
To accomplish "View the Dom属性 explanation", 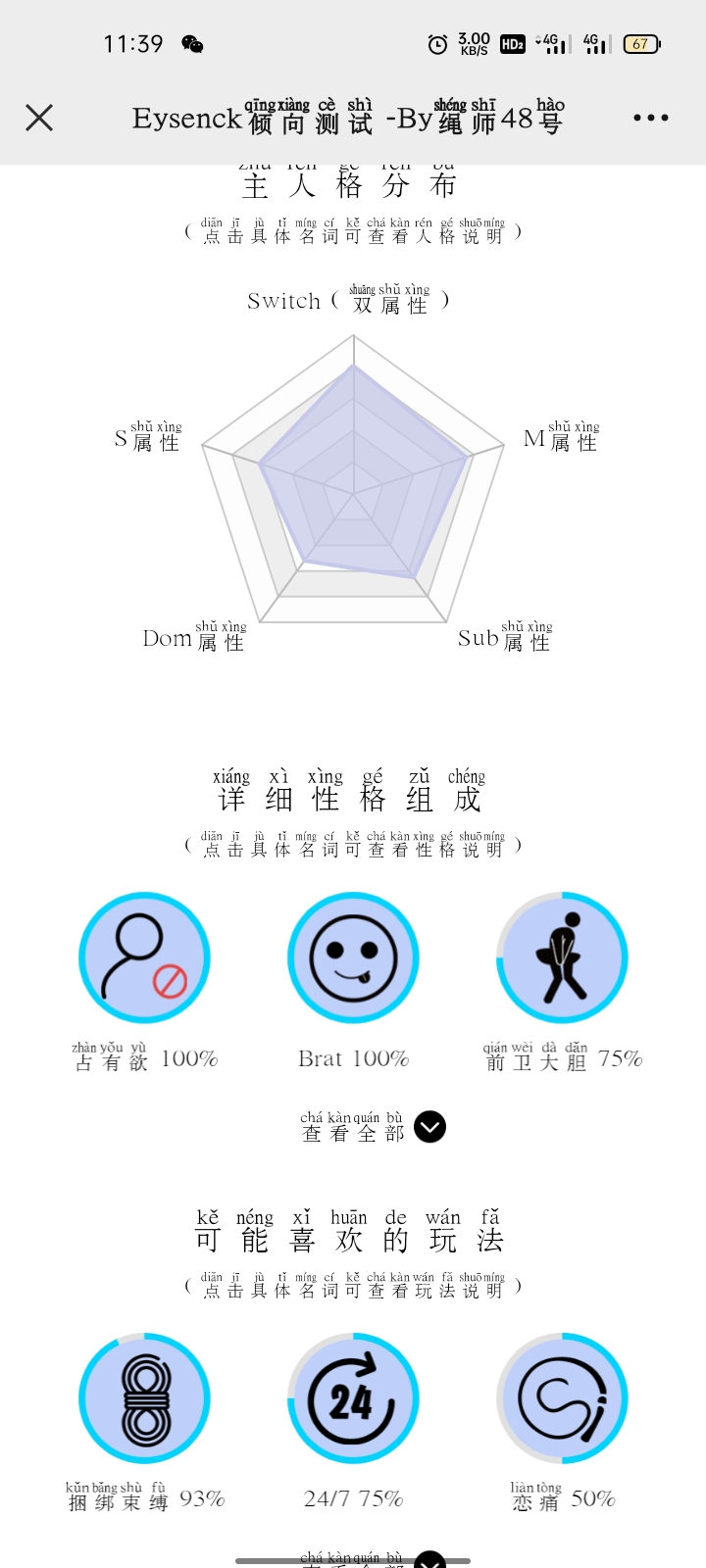I will [193, 638].
